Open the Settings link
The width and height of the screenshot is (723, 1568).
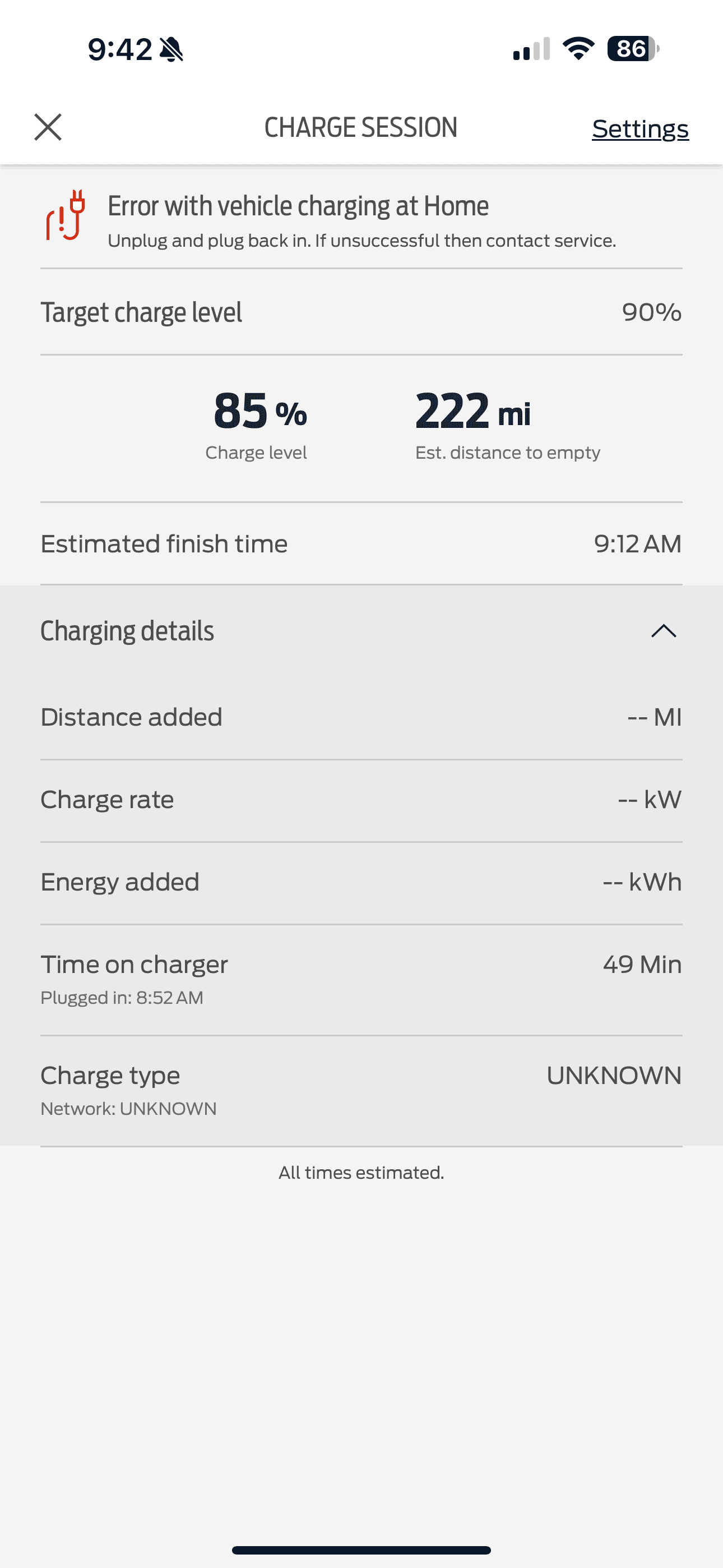click(x=639, y=128)
